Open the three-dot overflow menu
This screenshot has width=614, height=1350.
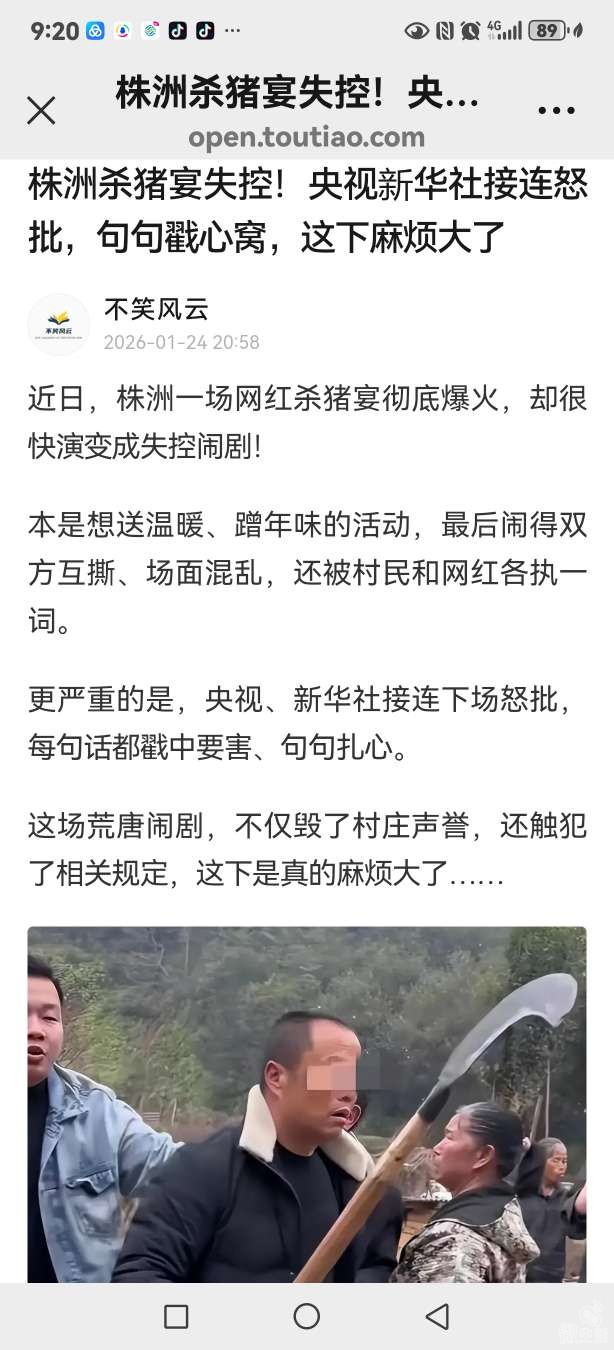point(556,110)
